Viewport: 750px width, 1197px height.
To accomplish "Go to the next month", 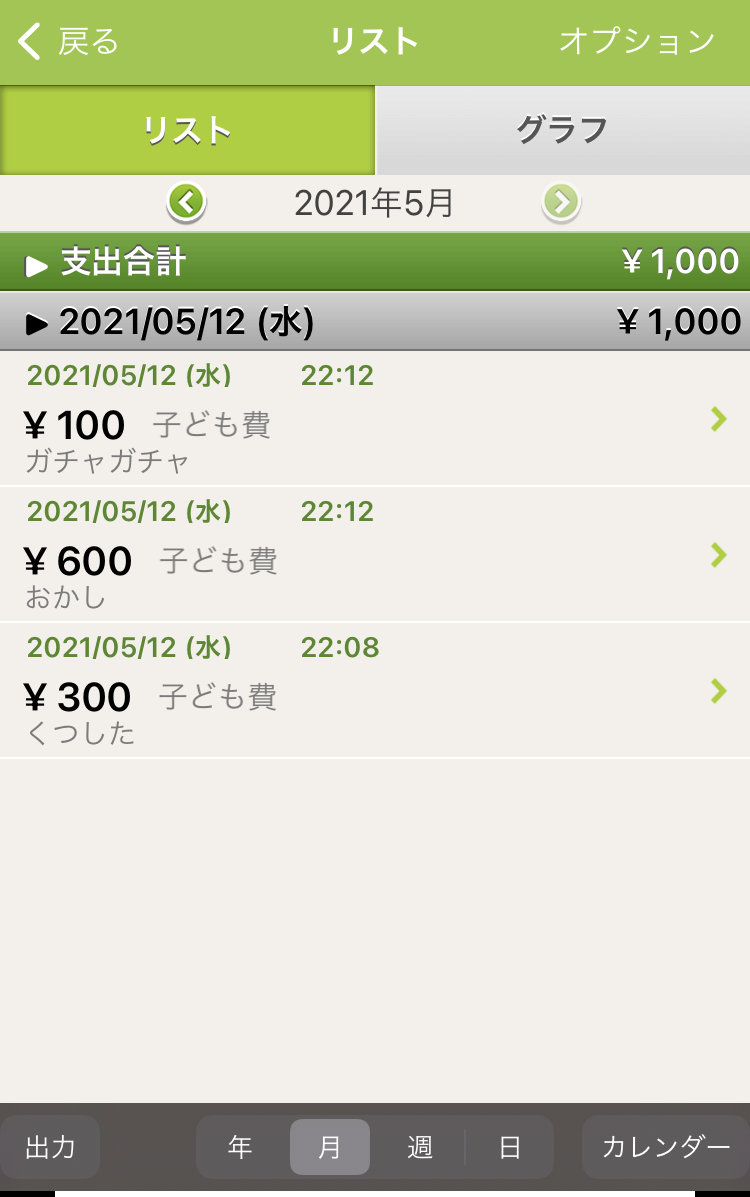I will pyautogui.click(x=561, y=203).
